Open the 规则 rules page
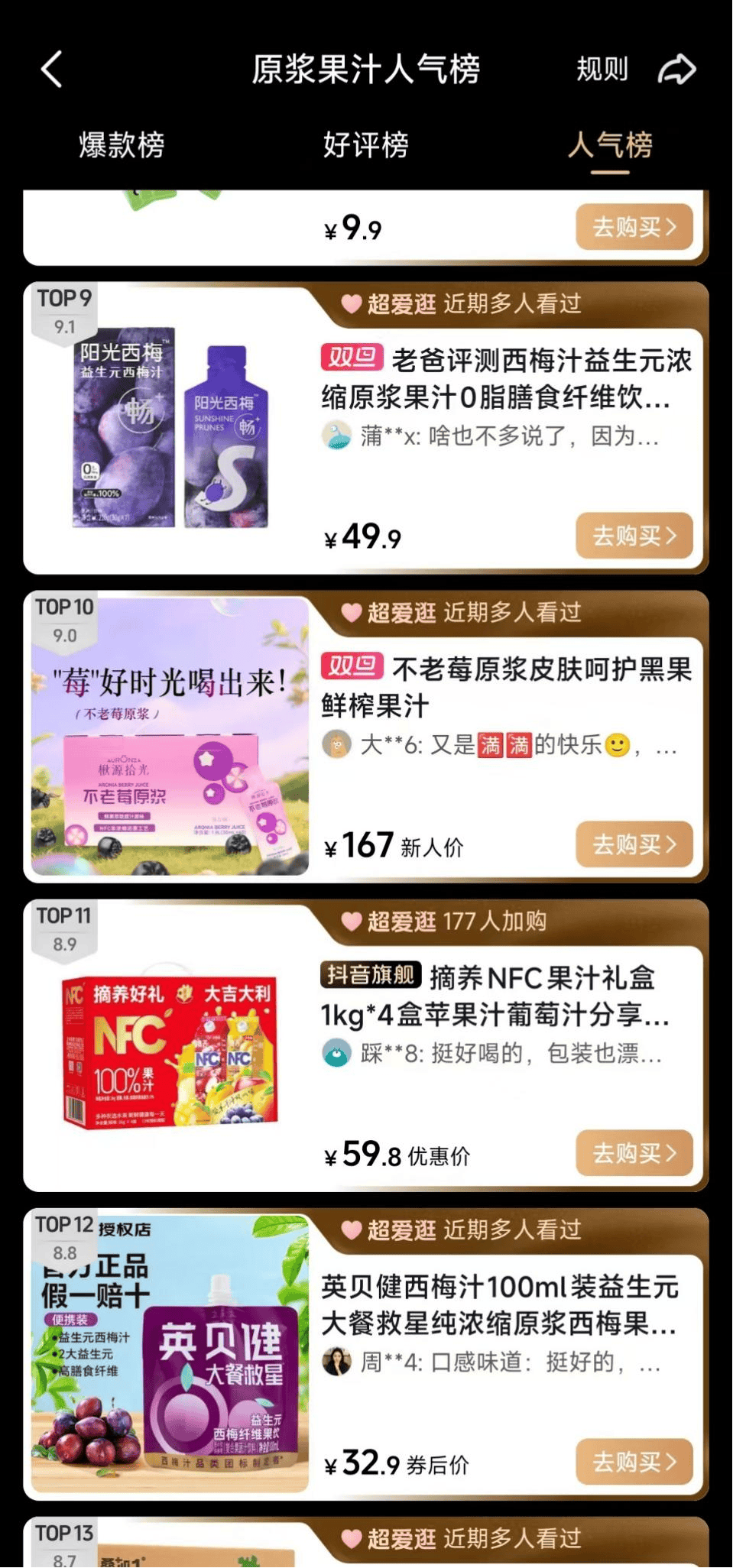Viewport: 733px width, 1568px height. click(602, 69)
